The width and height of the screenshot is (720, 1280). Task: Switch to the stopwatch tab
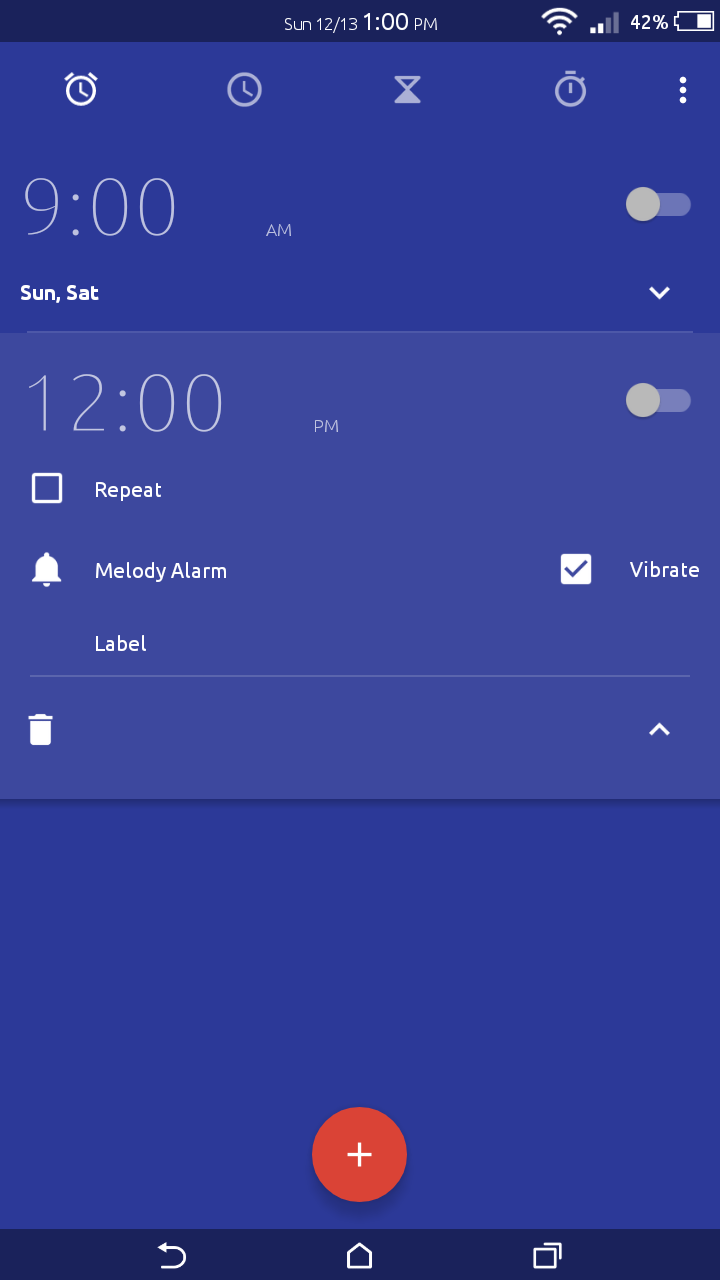point(570,90)
